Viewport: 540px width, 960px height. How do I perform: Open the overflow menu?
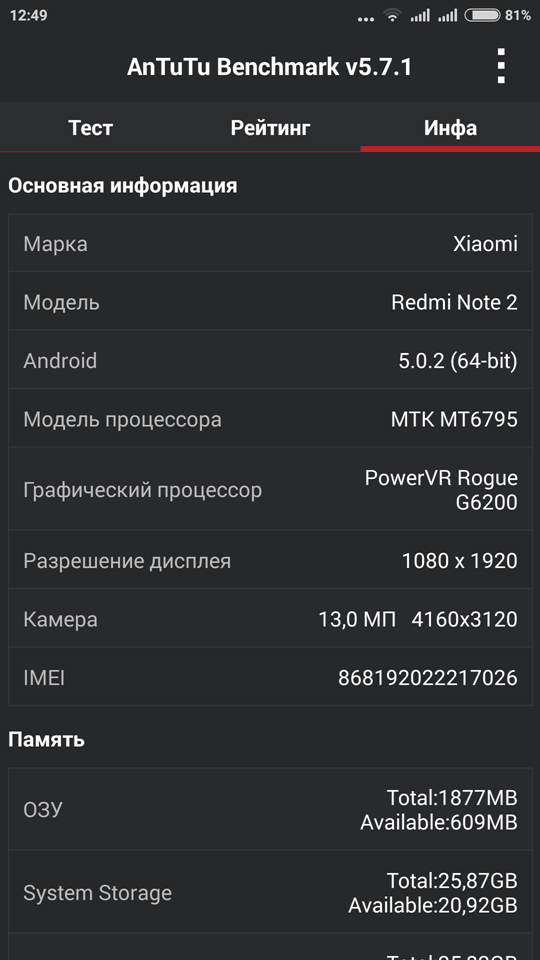coord(501,66)
